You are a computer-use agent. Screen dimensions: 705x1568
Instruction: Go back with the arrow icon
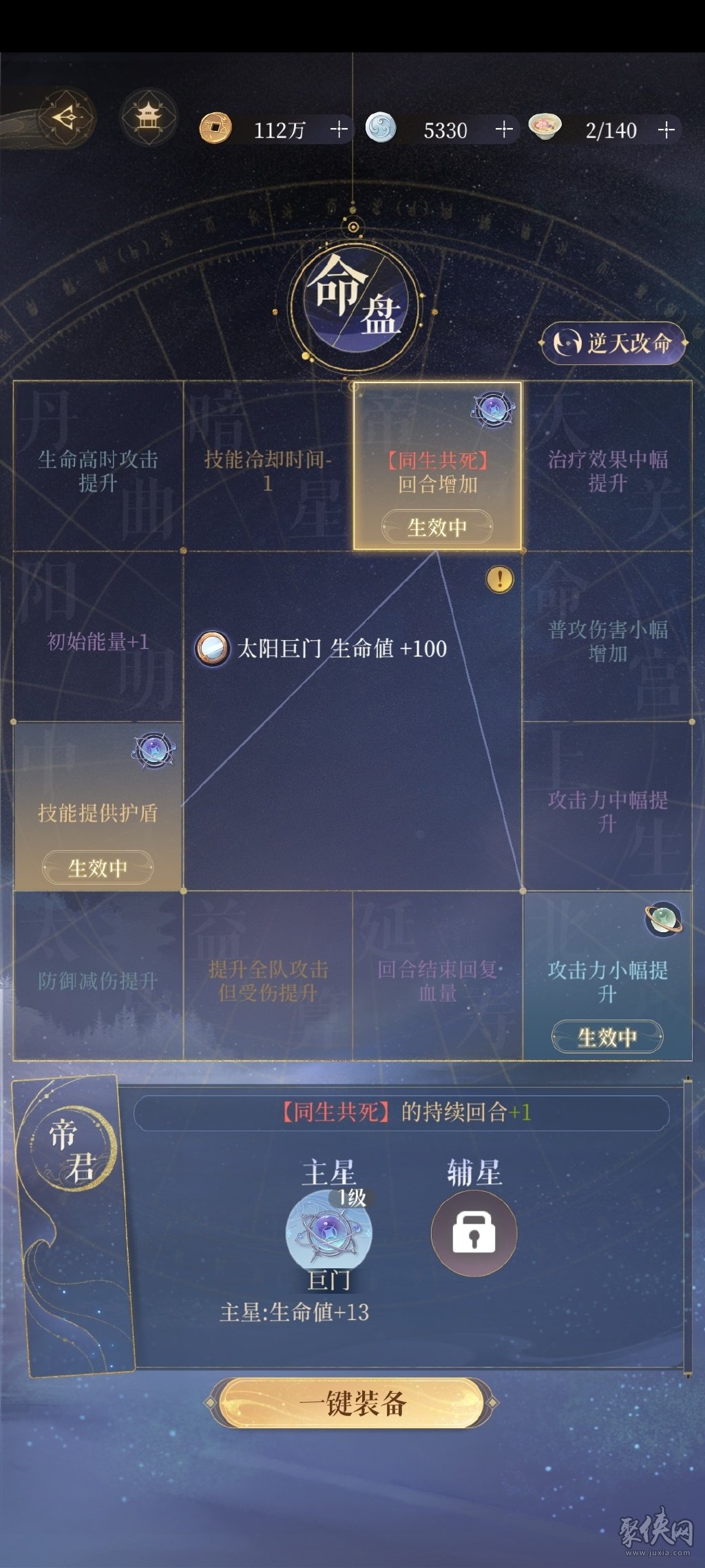pos(66,118)
